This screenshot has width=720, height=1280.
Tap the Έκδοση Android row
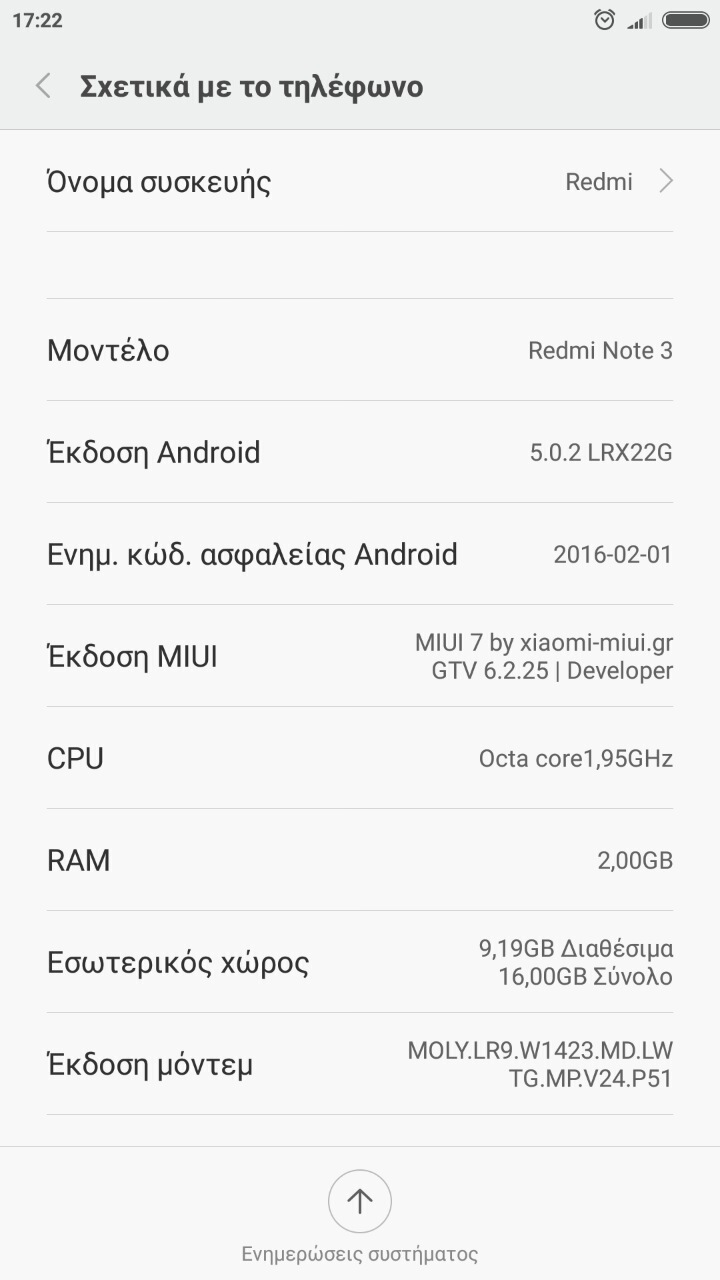(360, 453)
